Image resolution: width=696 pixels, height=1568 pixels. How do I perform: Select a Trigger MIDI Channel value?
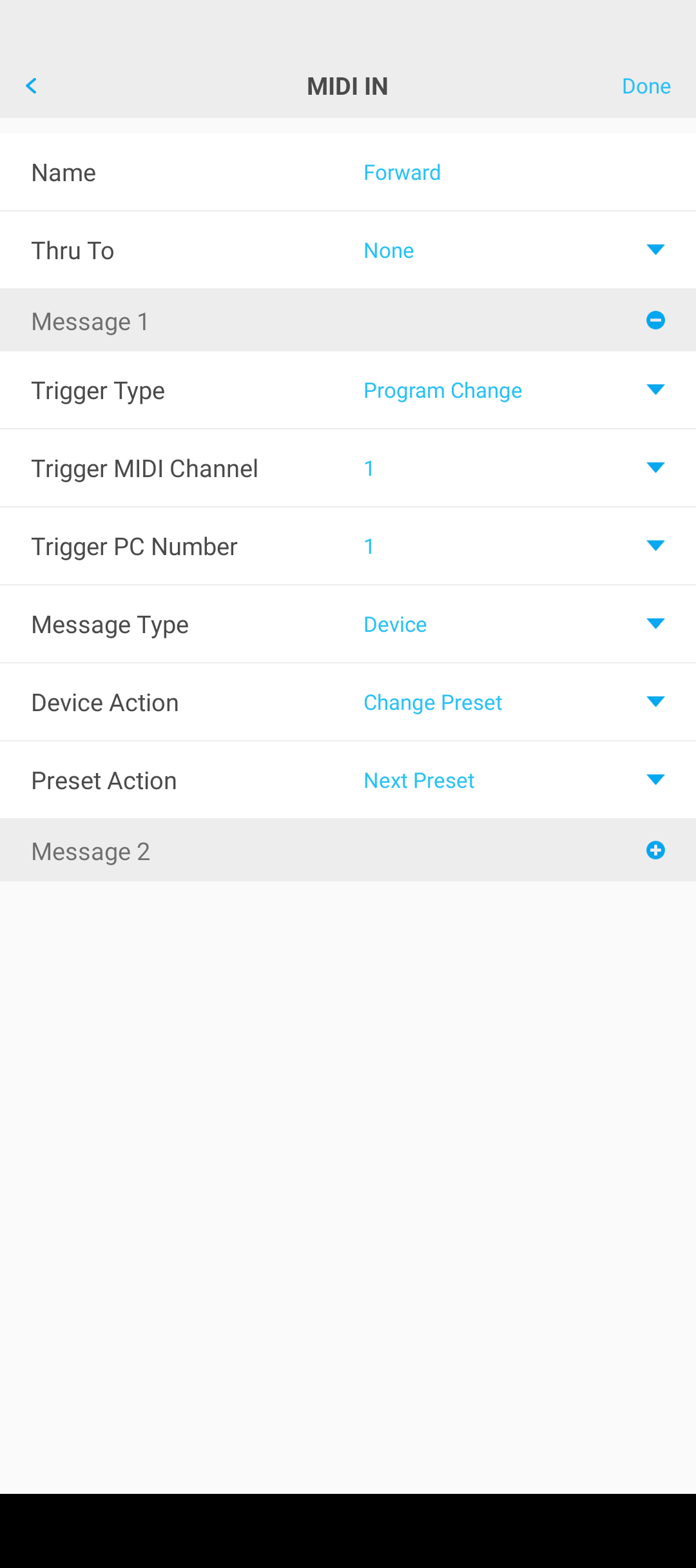click(348, 468)
